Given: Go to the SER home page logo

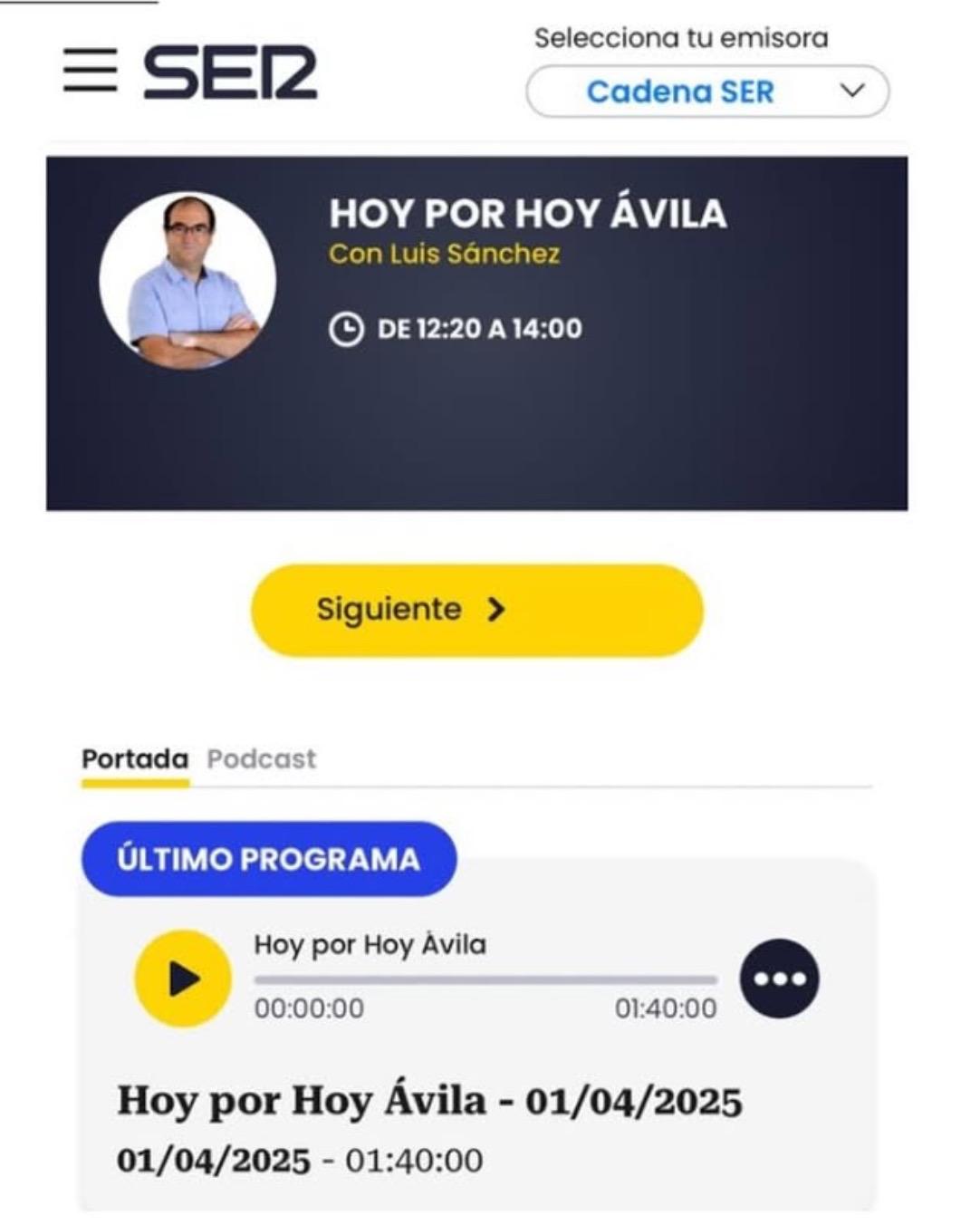Looking at the screenshot, I should [x=230, y=72].
